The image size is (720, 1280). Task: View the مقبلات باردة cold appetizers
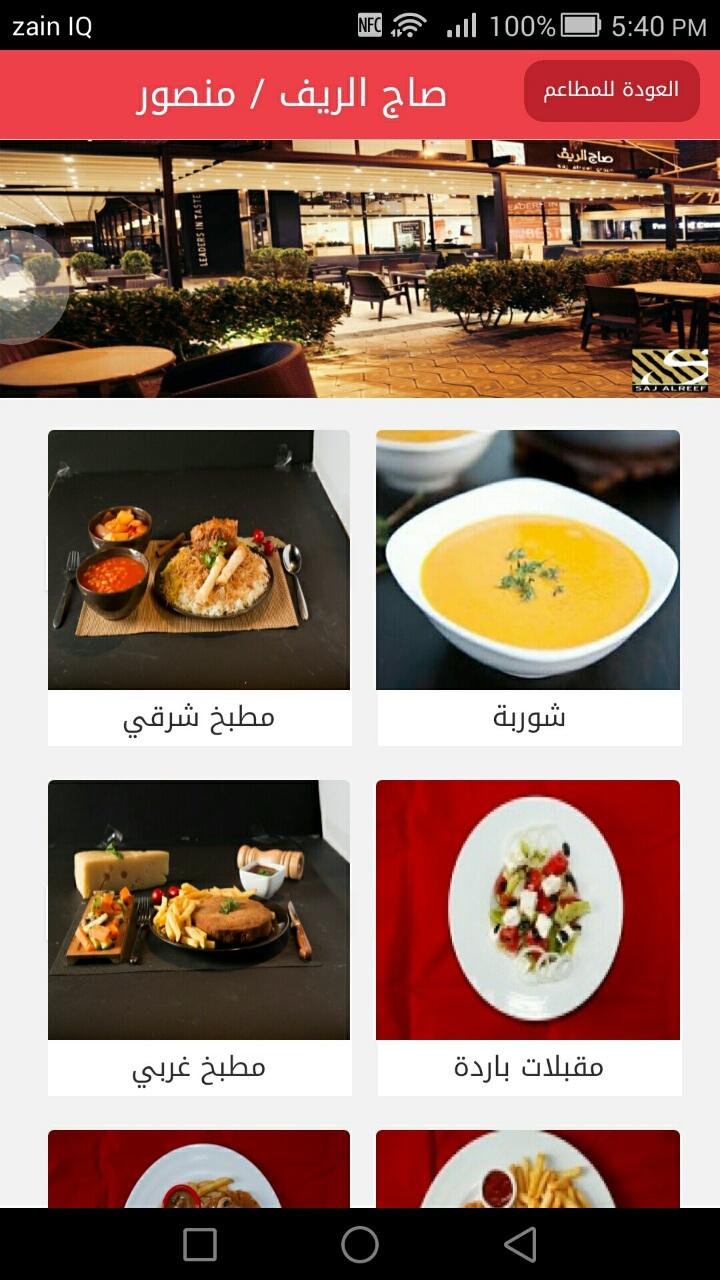pos(528,937)
